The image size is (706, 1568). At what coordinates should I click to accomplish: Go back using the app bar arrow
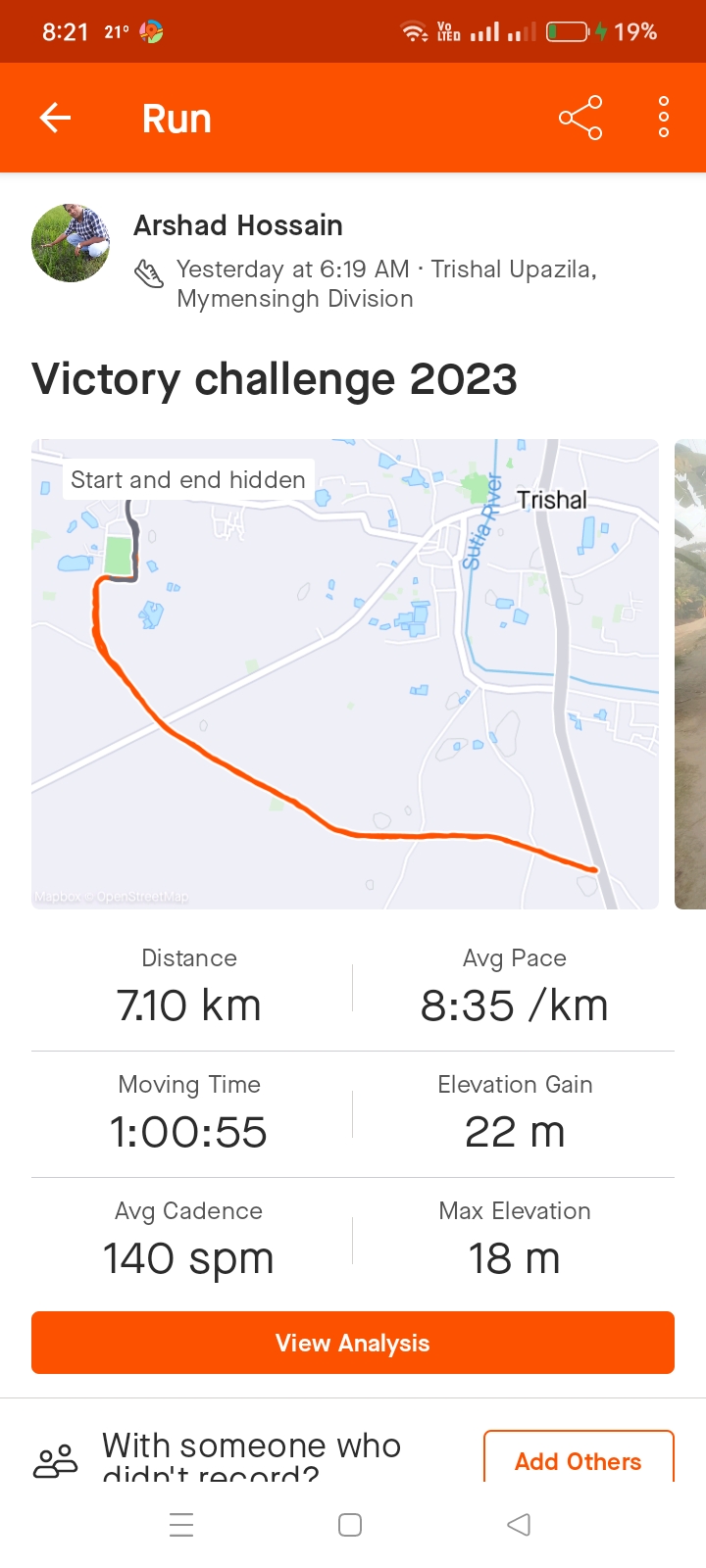point(56,119)
